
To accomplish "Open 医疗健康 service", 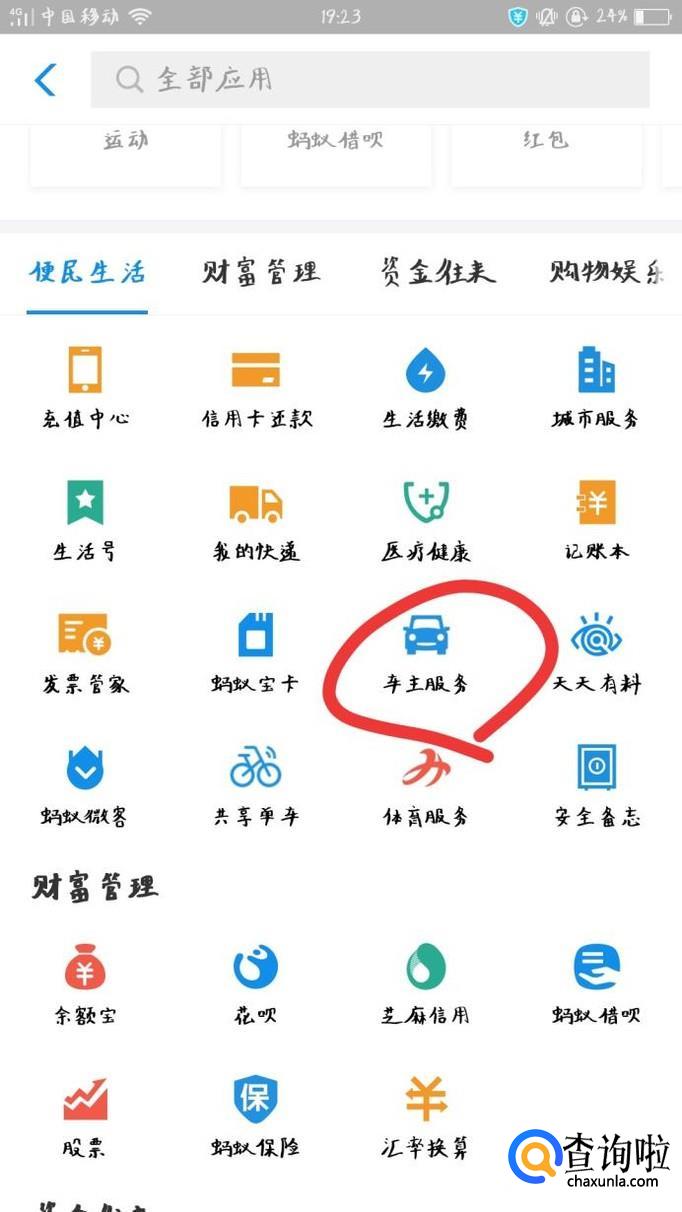I will (425, 520).
